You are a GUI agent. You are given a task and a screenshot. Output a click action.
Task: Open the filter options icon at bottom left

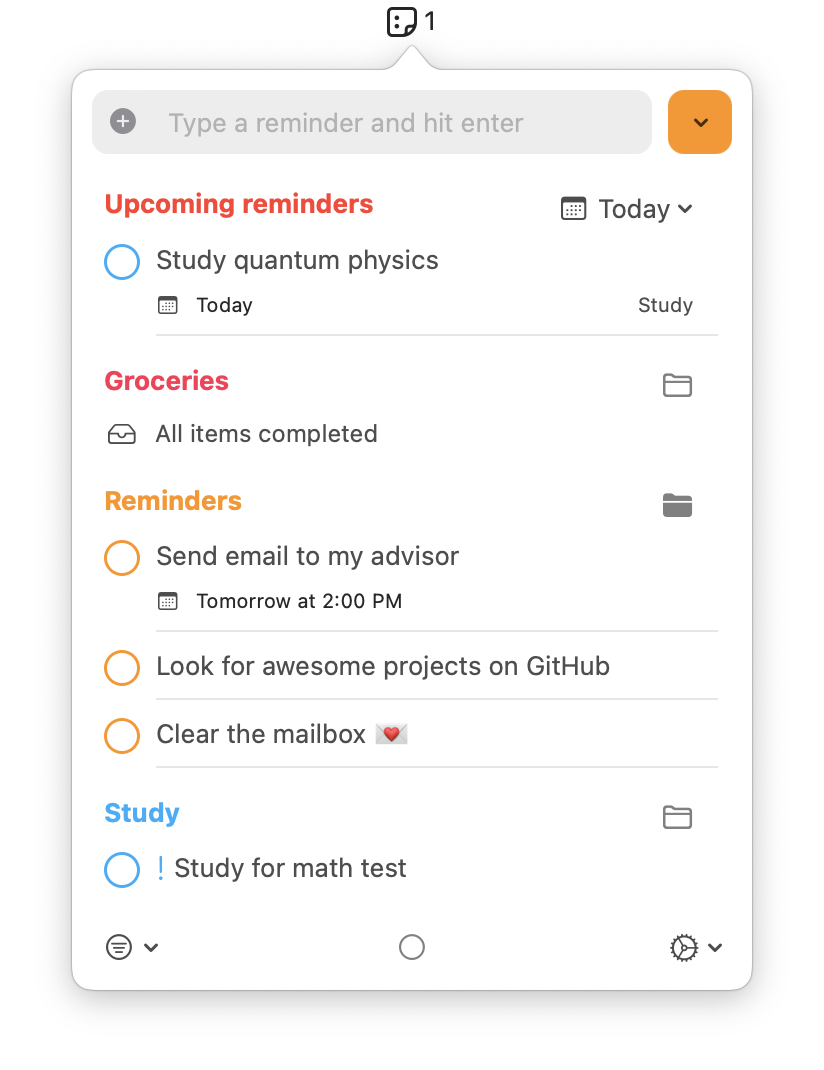(x=119, y=947)
